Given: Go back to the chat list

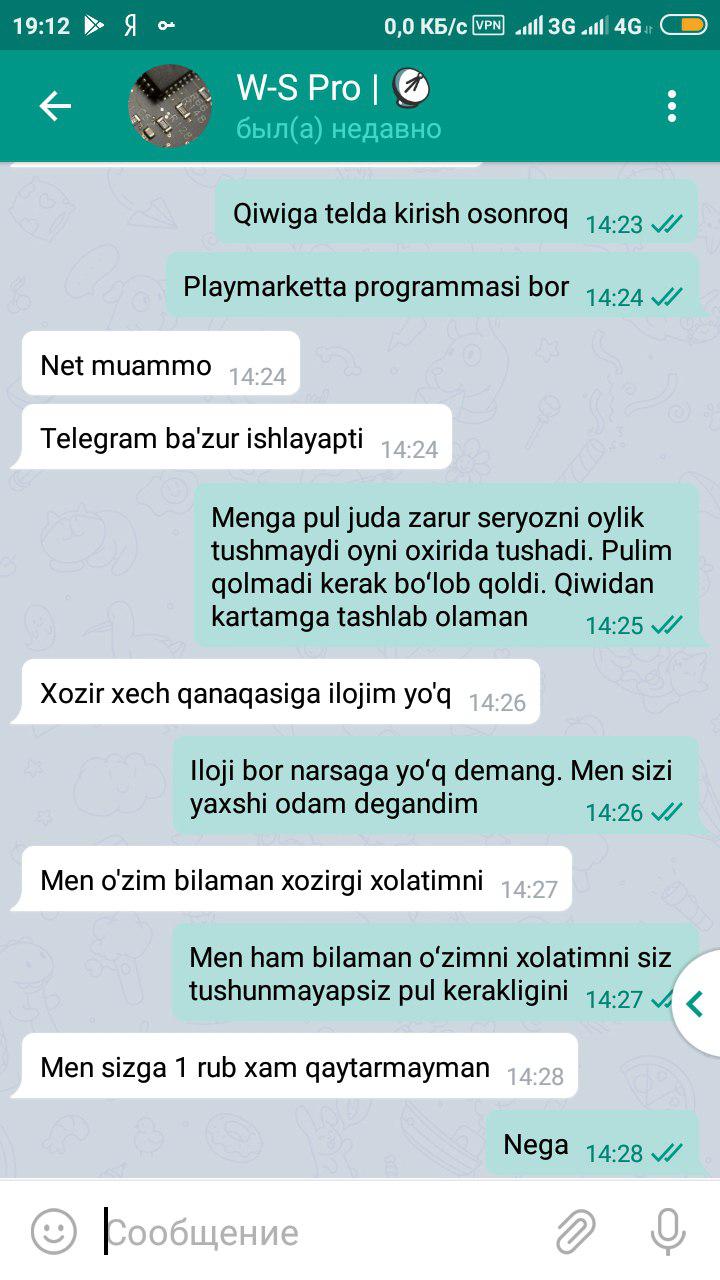Looking at the screenshot, I should tap(55, 106).
